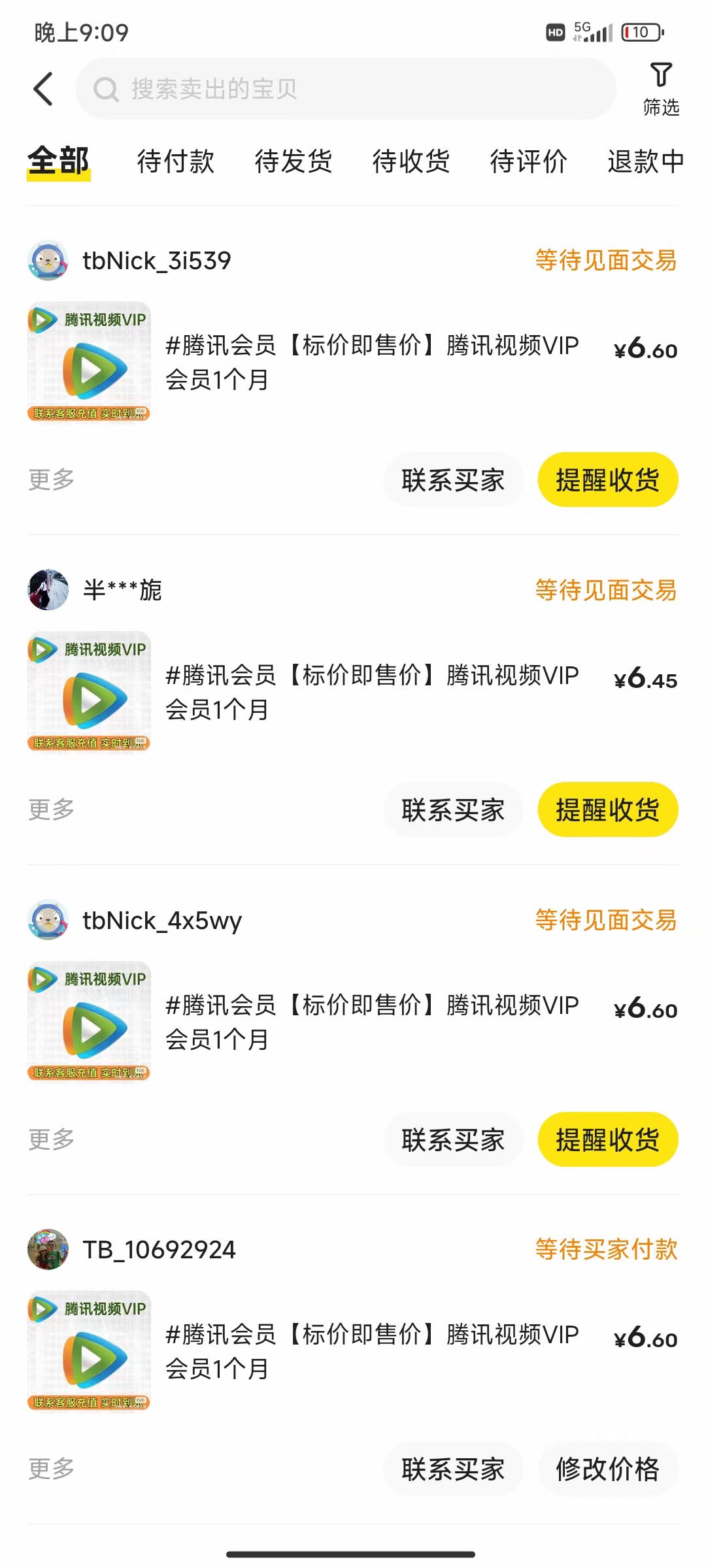The width and height of the screenshot is (706, 1568).
Task: Switch to the 待发货 tab
Action: click(x=294, y=163)
